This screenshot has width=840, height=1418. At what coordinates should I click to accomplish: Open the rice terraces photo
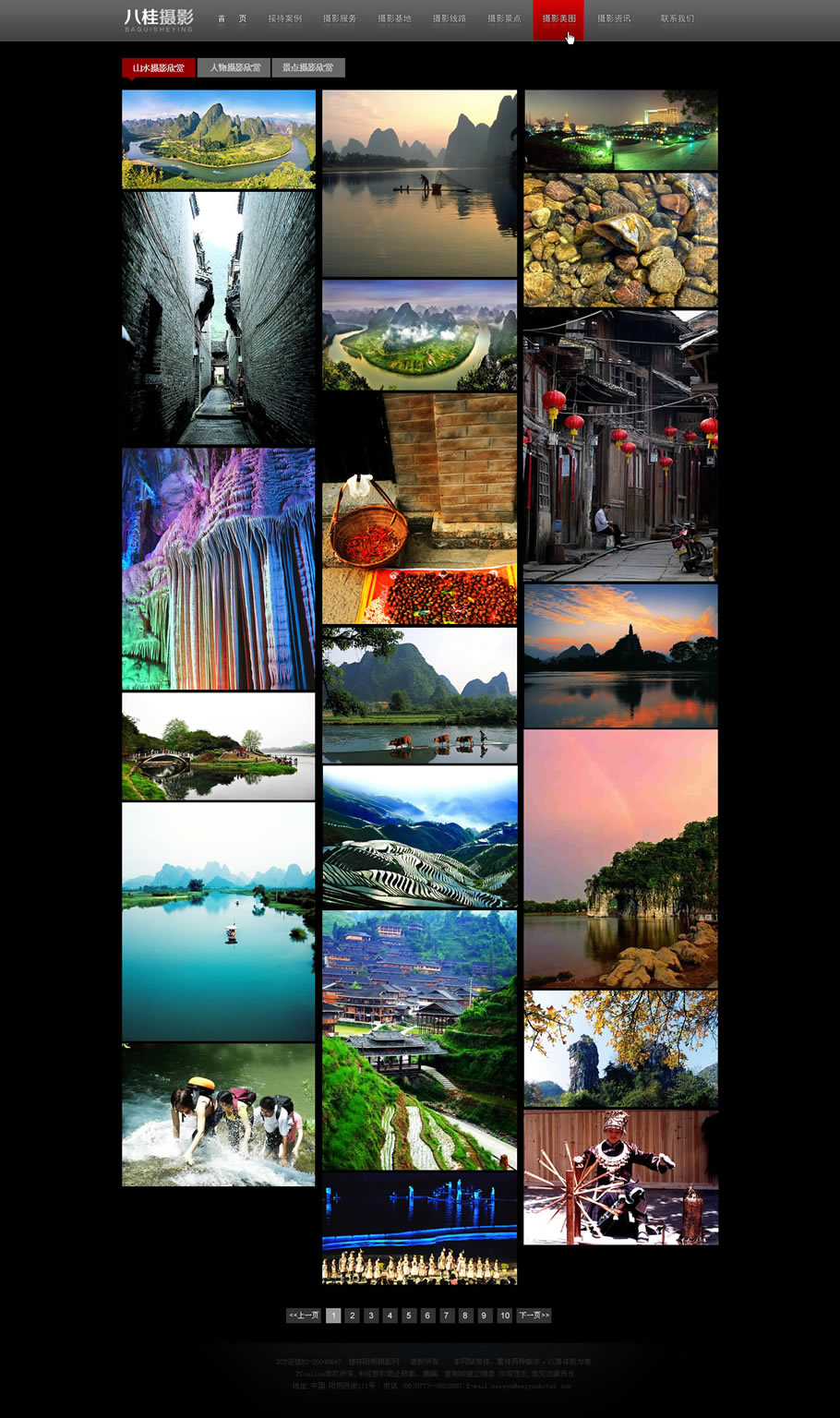(419, 837)
